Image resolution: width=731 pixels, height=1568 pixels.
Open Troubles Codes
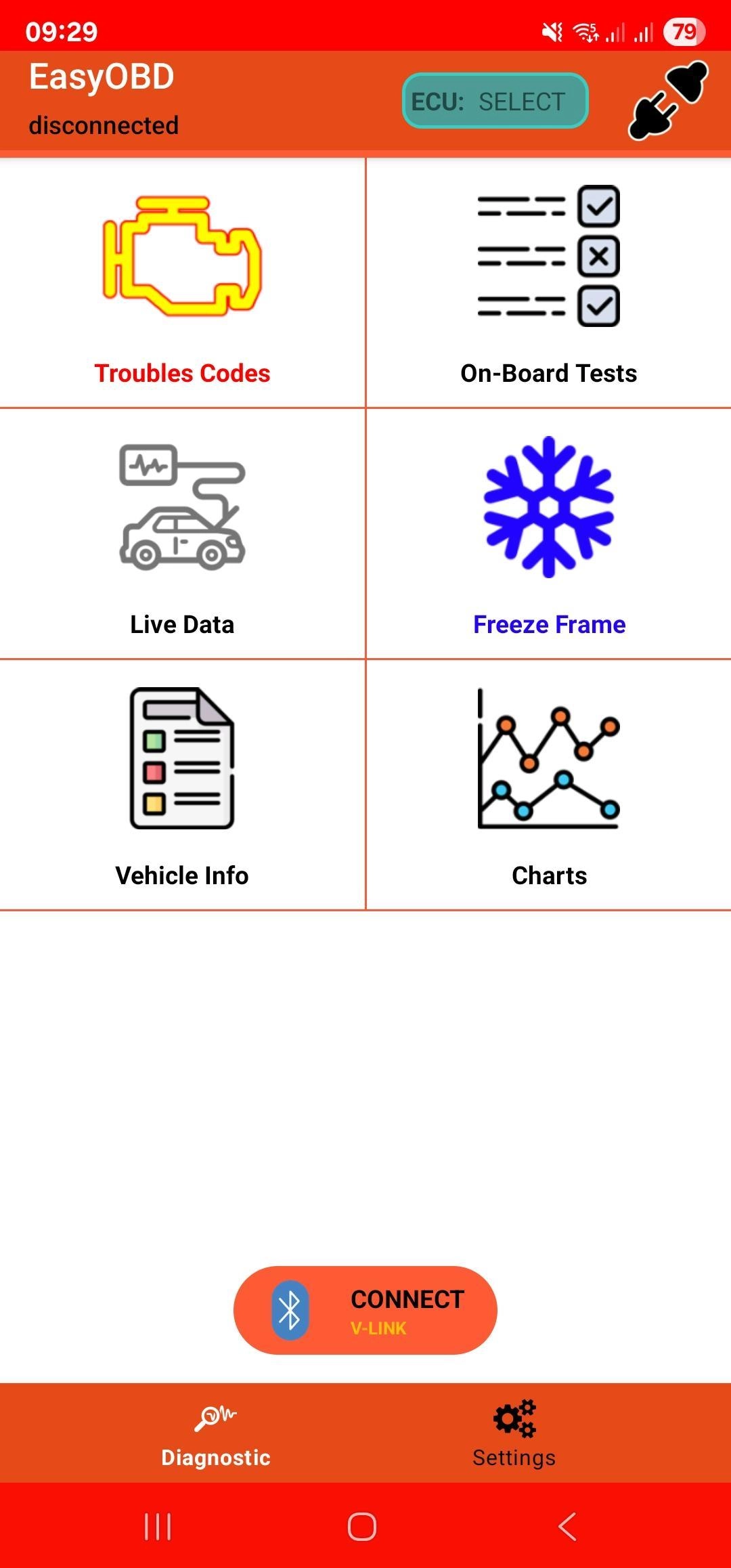tap(182, 284)
